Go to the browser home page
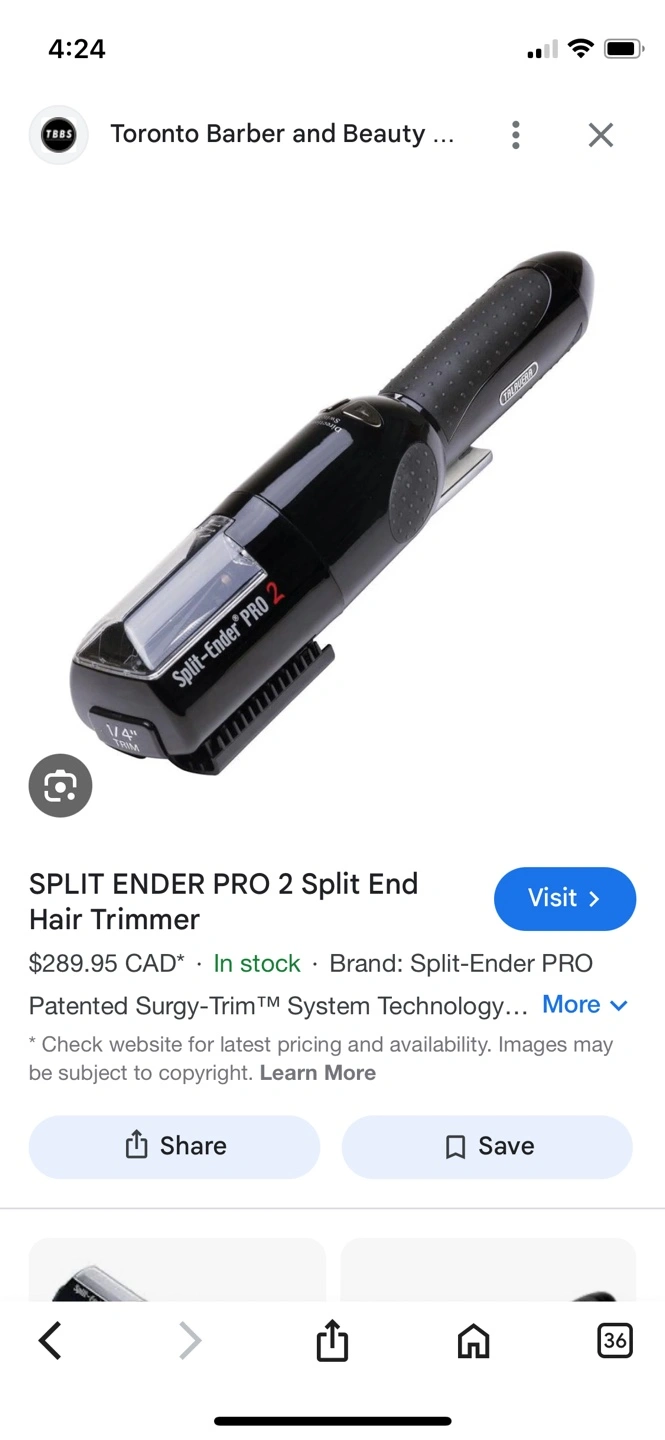Viewport: 665px width, 1440px height. click(x=473, y=1341)
